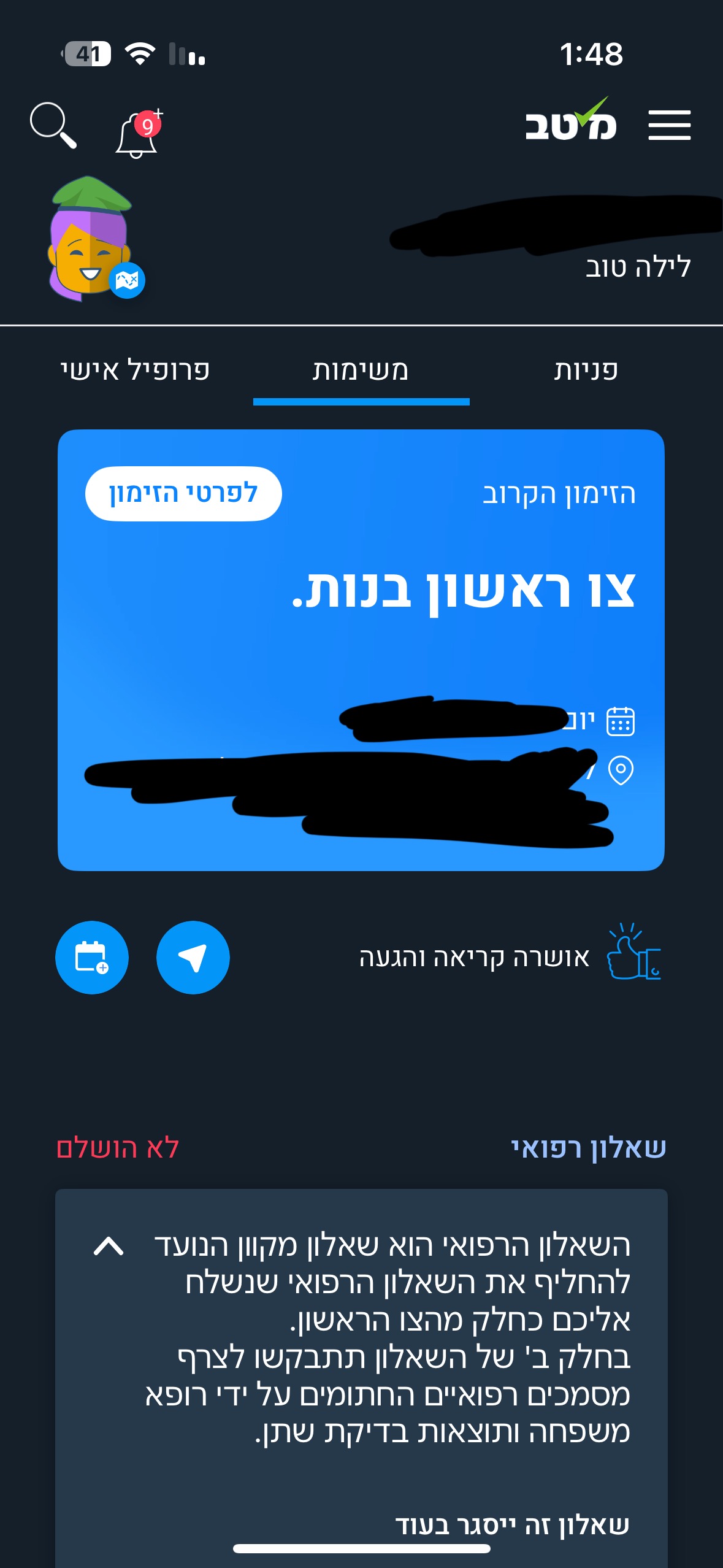This screenshot has height=1568, width=723.
Task: Open לפרטי הזימון button
Action: coord(183,494)
